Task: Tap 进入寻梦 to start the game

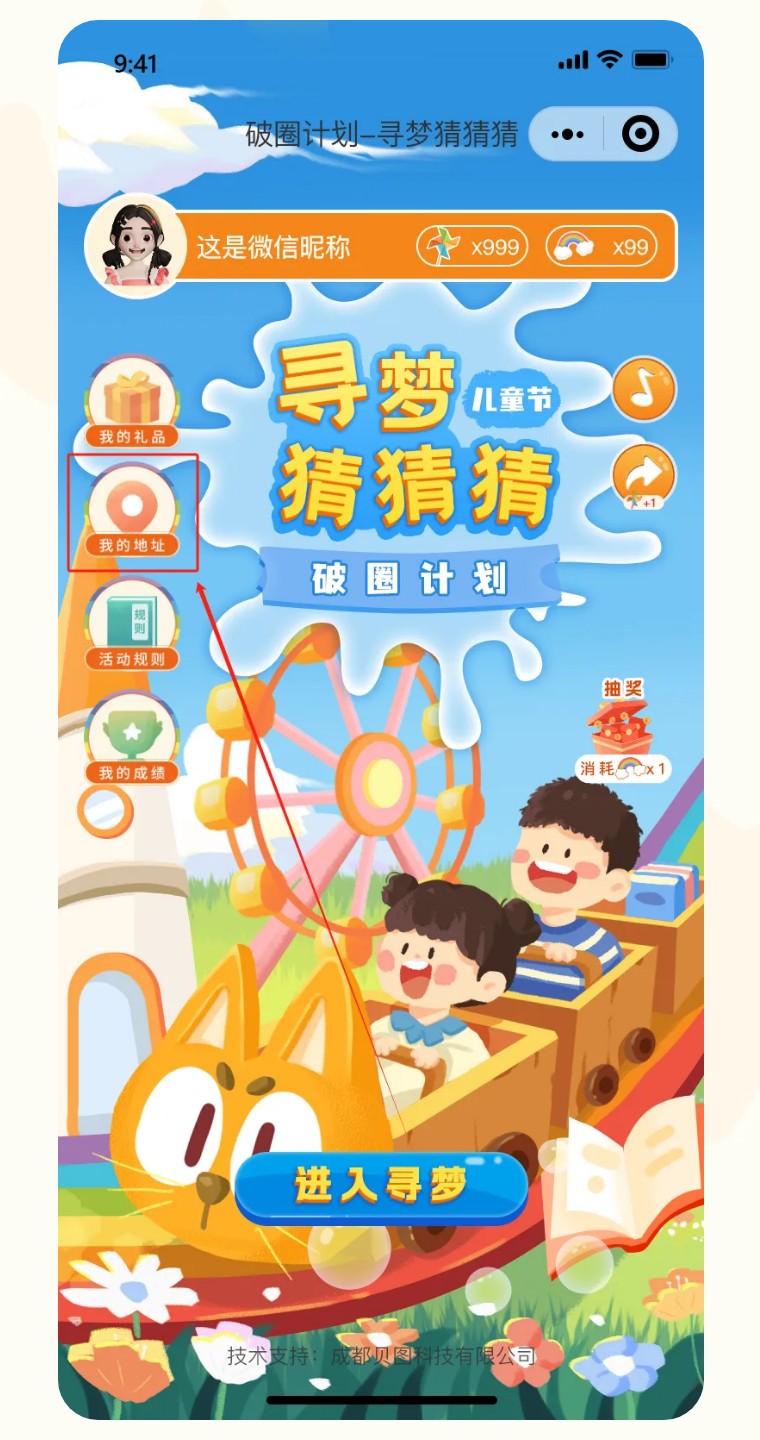Action: (381, 1187)
